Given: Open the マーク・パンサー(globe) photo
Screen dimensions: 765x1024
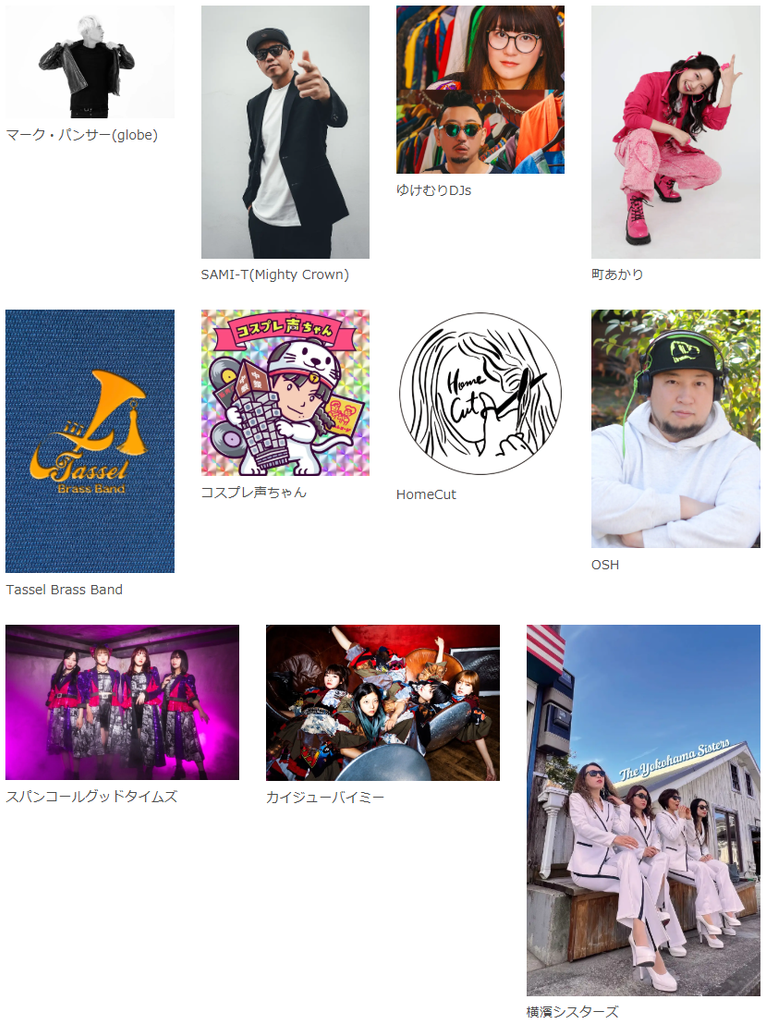Looking at the screenshot, I should click(90, 62).
